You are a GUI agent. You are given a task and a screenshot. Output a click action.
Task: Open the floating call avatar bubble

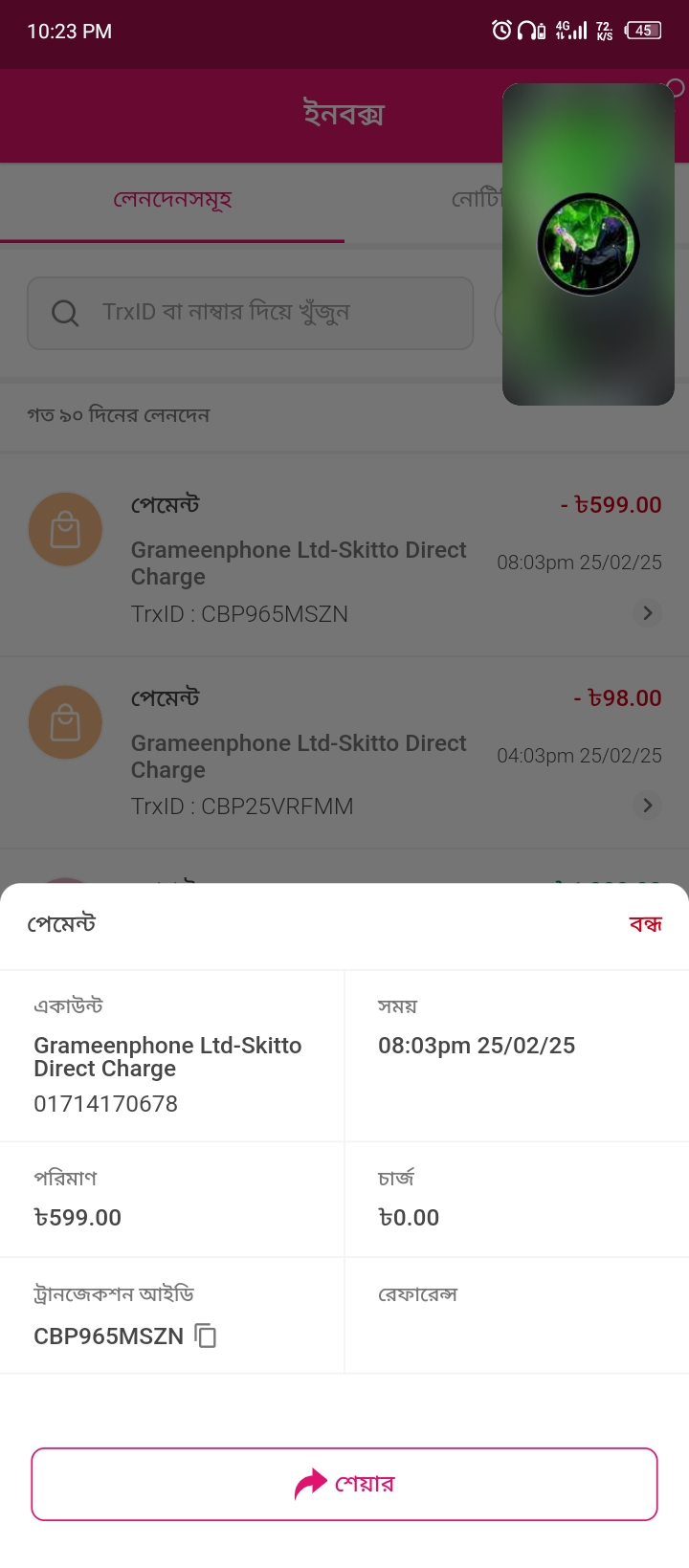[x=588, y=244]
